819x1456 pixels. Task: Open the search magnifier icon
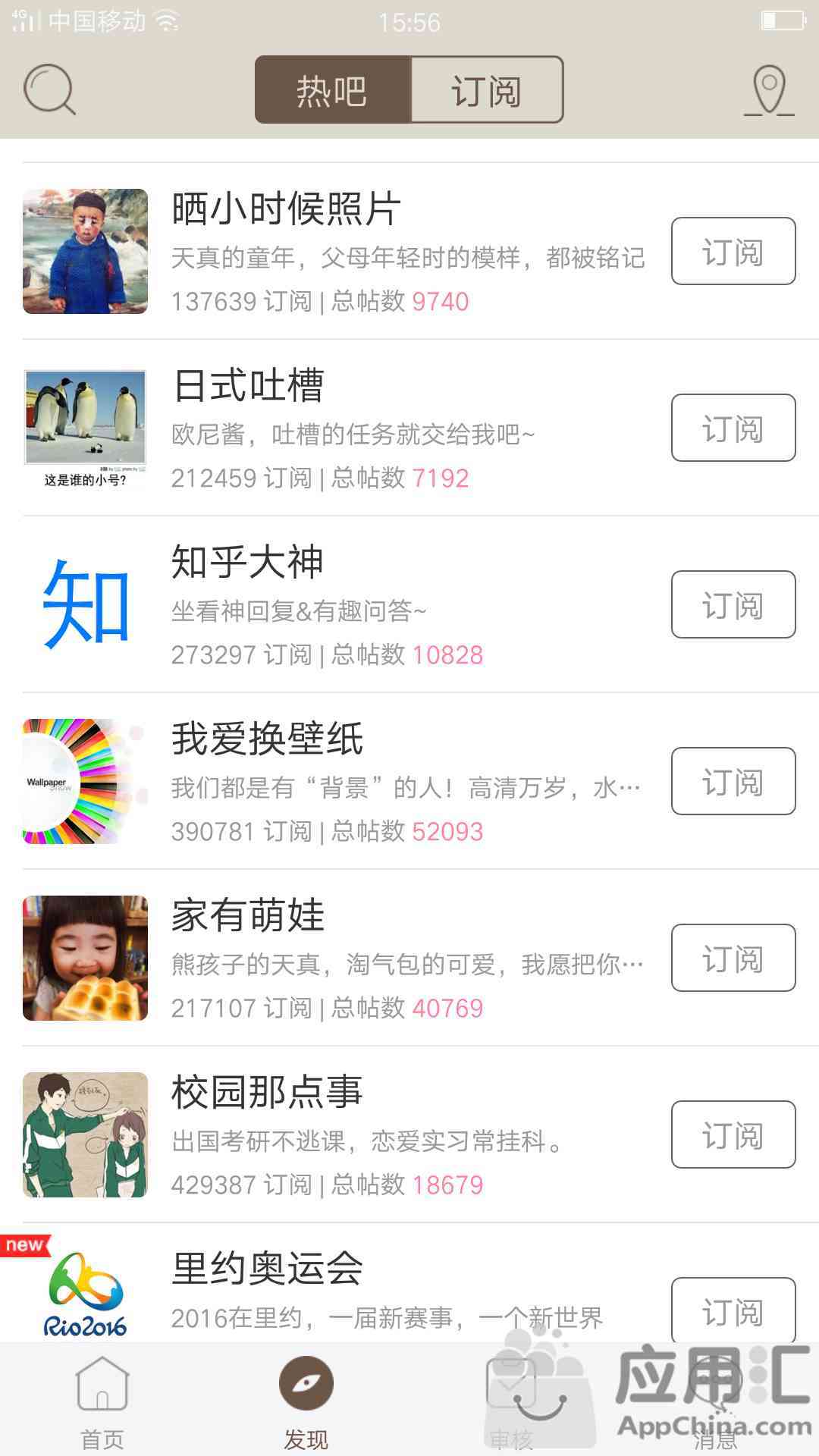click(49, 90)
